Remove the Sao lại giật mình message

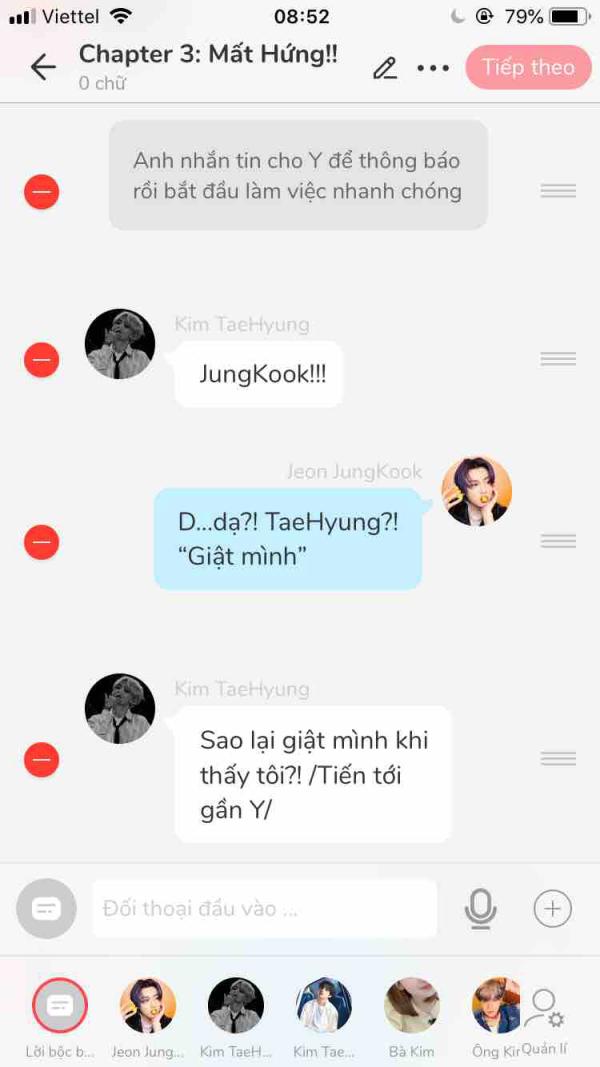[42, 760]
